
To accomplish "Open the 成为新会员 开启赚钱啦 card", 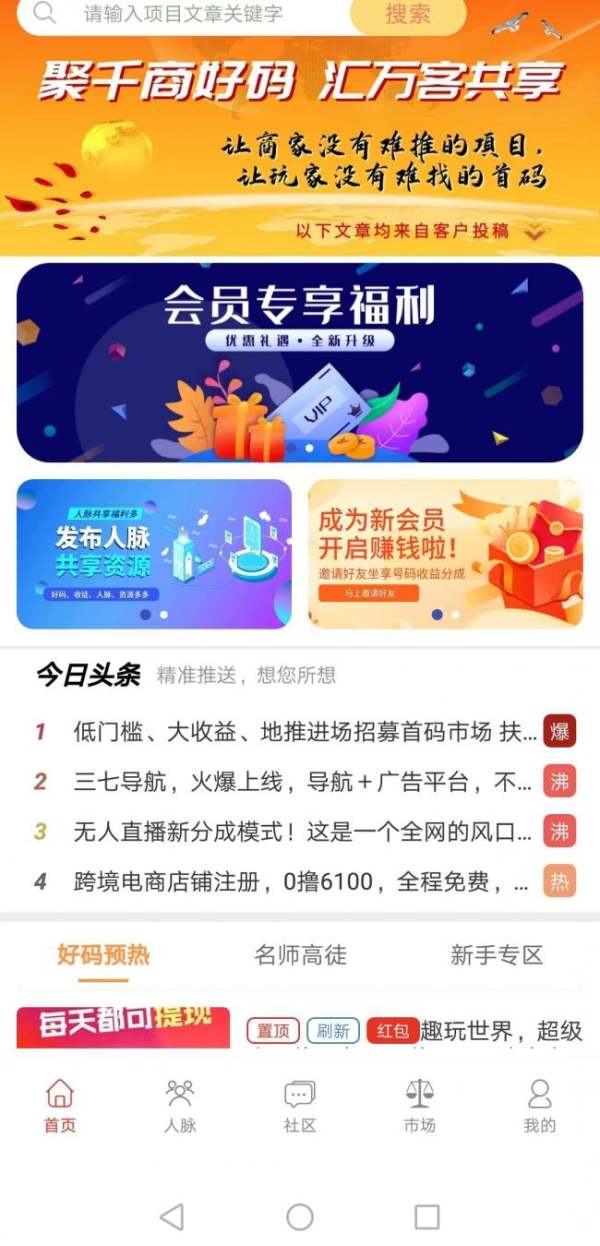I will point(445,554).
